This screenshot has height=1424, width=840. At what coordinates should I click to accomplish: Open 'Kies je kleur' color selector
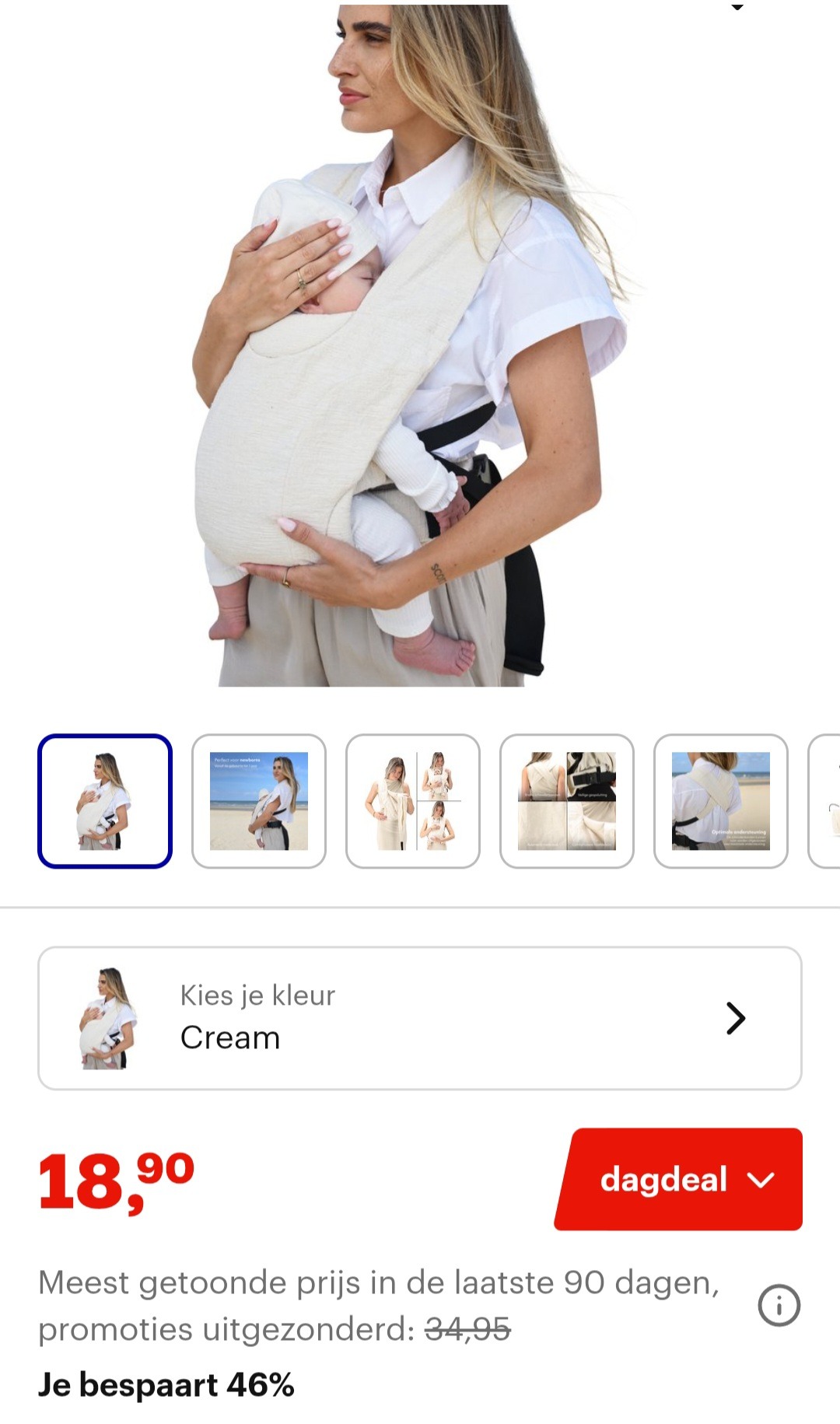[x=420, y=1018]
